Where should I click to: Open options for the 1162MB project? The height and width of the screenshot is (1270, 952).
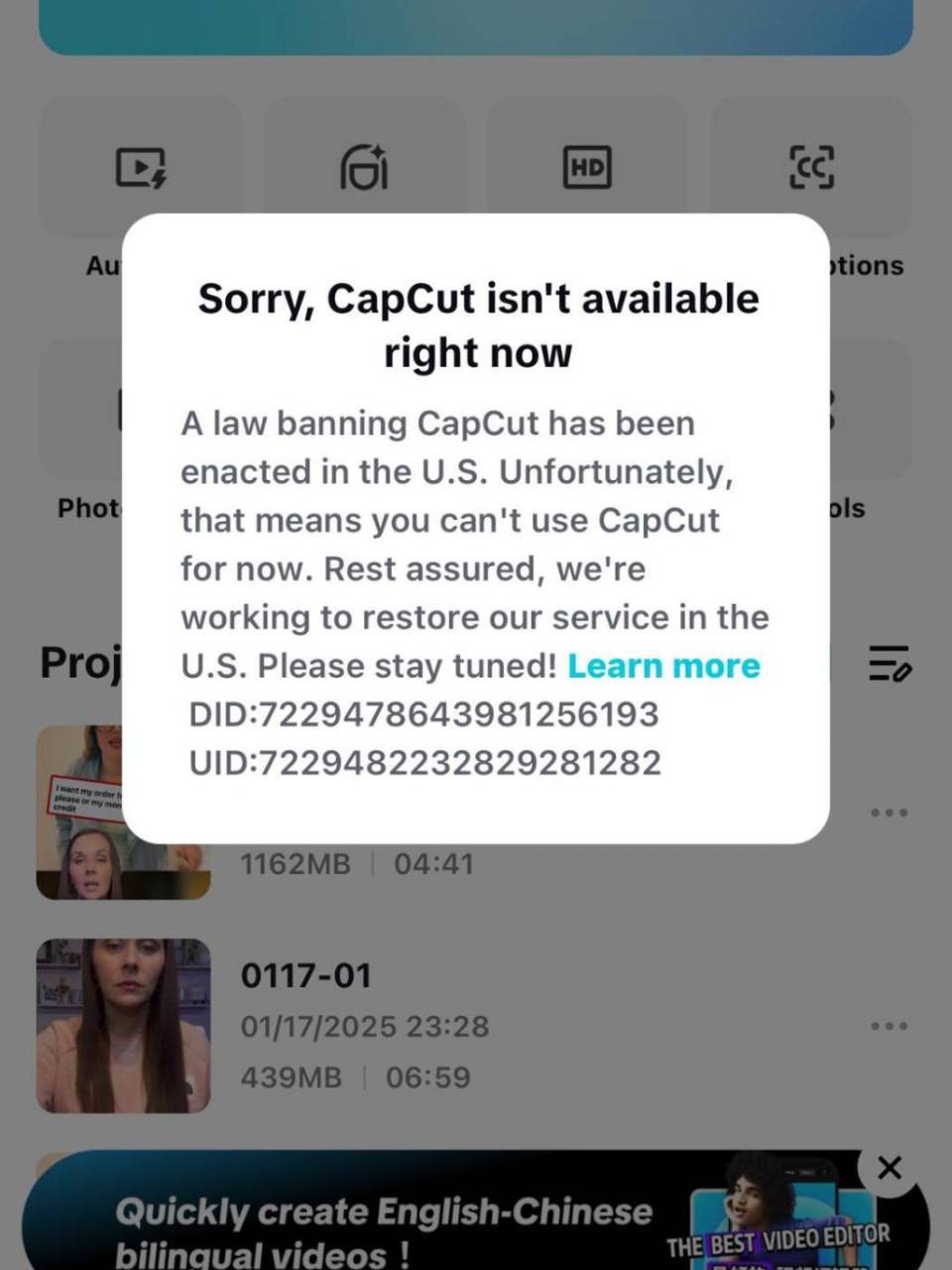coord(889,813)
